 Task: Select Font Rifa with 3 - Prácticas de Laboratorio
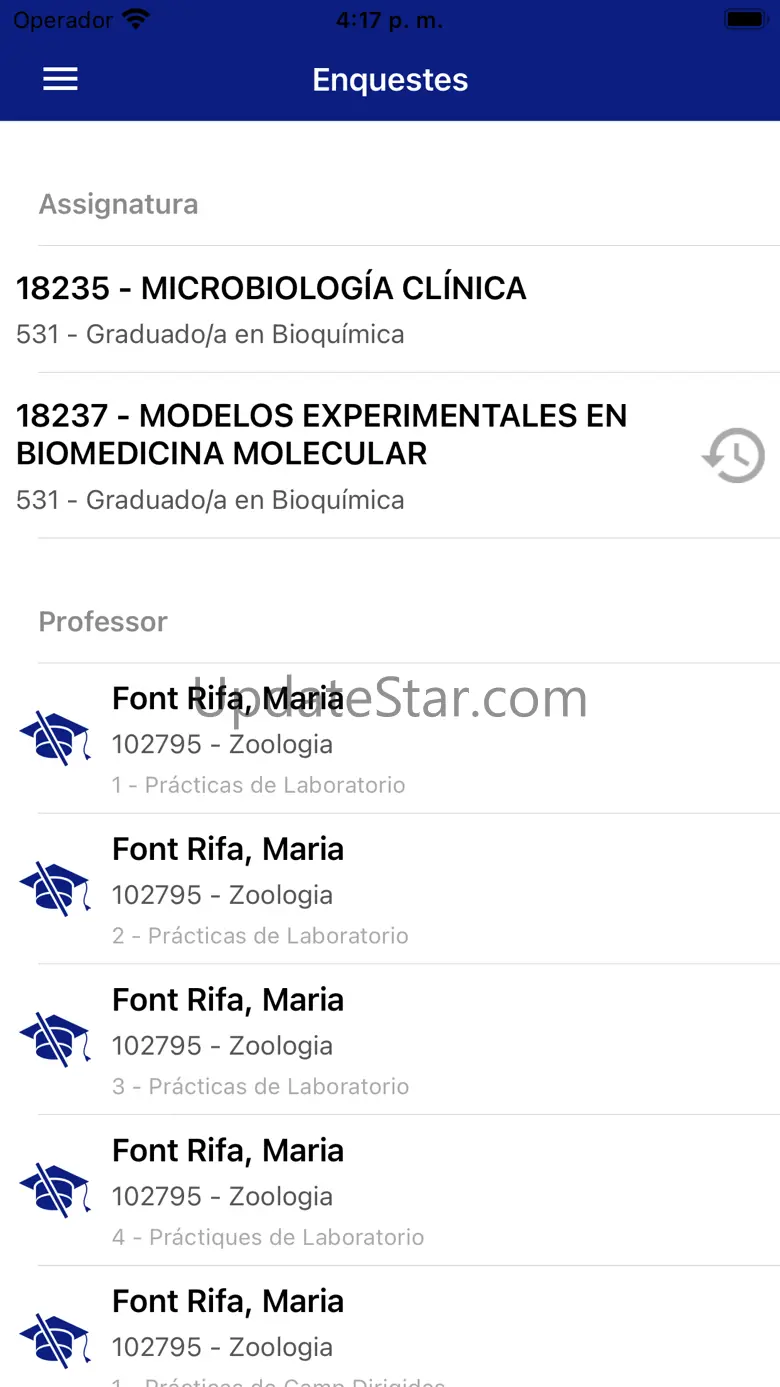pos(390,1040)
